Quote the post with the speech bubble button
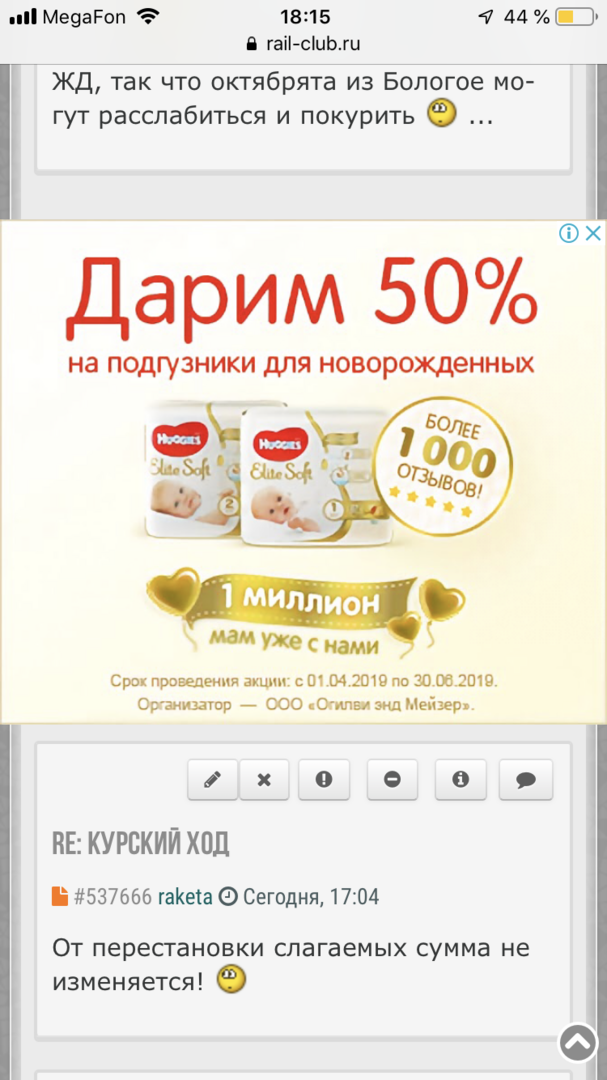607x1080 pixels. click(x=526, y=780)
